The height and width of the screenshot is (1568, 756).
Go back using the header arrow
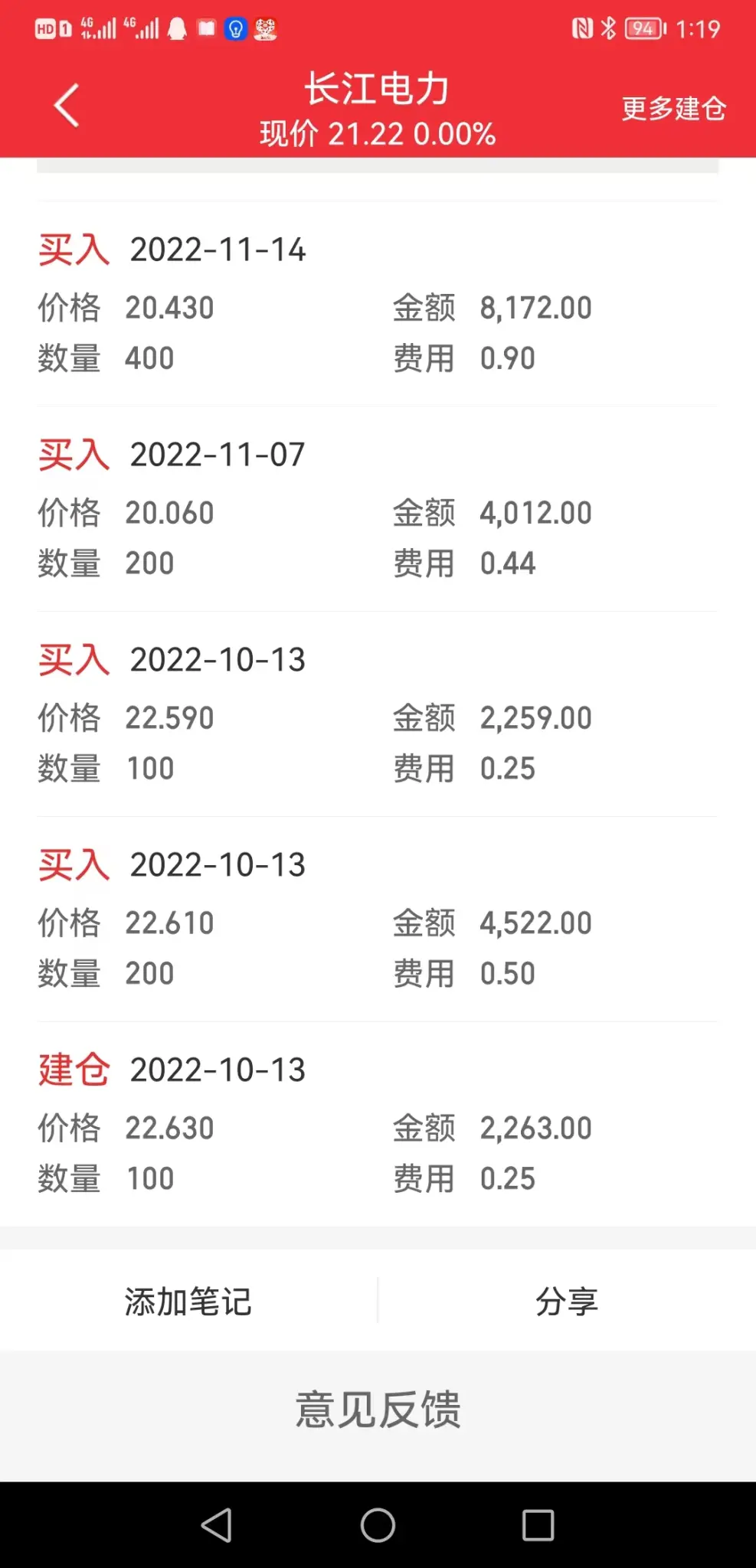click(67, 106)
